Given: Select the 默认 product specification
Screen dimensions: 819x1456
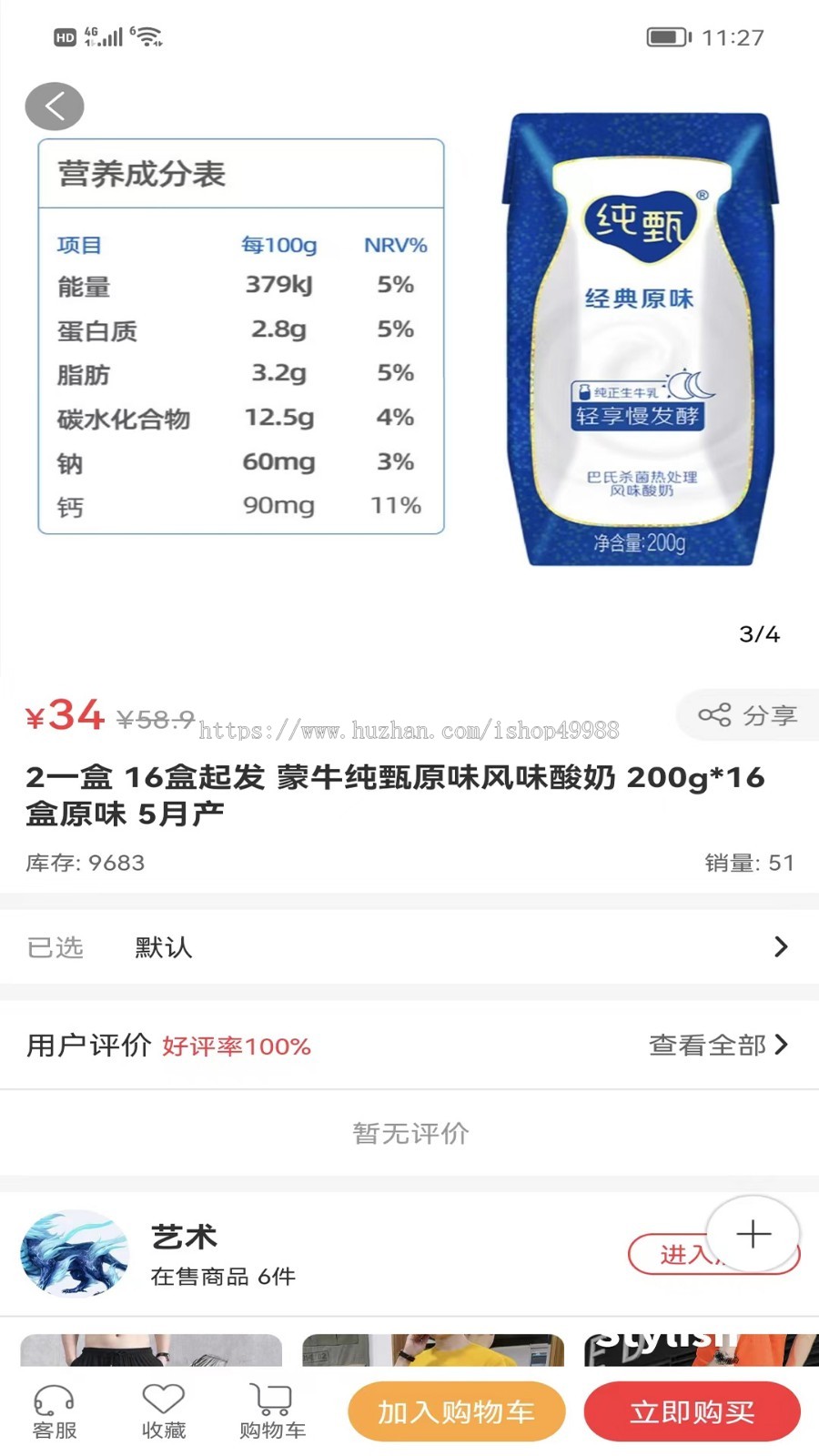Looking at the screenshot, I should [162, 946].
